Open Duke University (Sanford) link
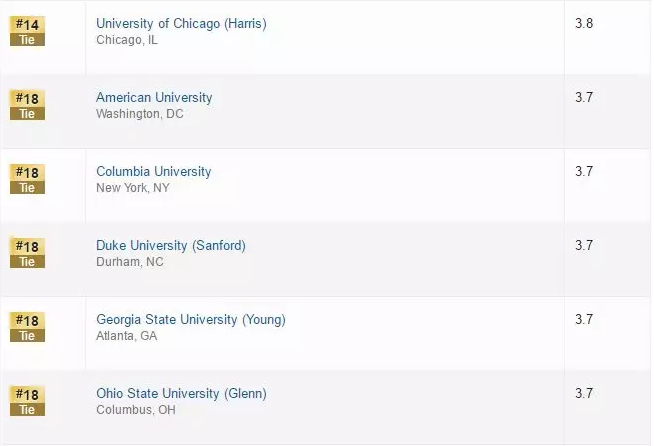 click(x=170, y=245)
